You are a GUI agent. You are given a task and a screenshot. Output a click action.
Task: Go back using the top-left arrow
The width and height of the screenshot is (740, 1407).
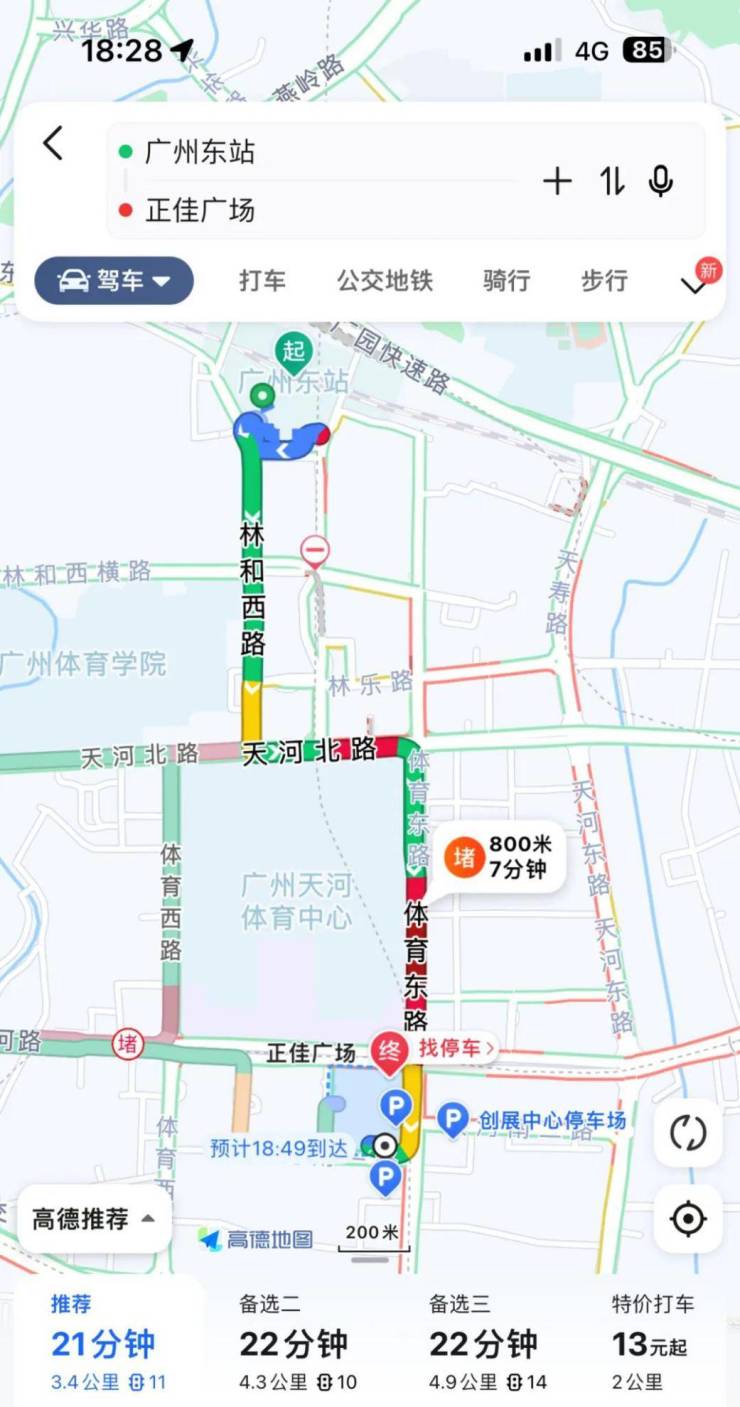[53, 144]
